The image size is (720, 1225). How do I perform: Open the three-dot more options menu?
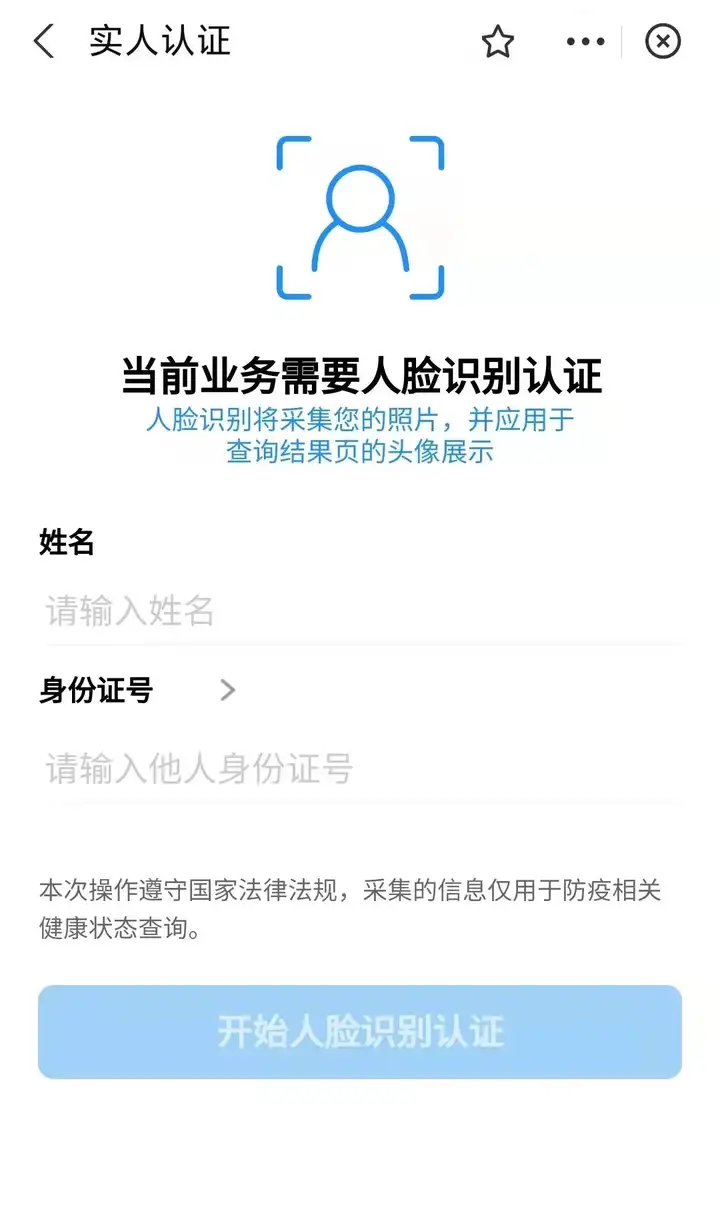[585, 42]
